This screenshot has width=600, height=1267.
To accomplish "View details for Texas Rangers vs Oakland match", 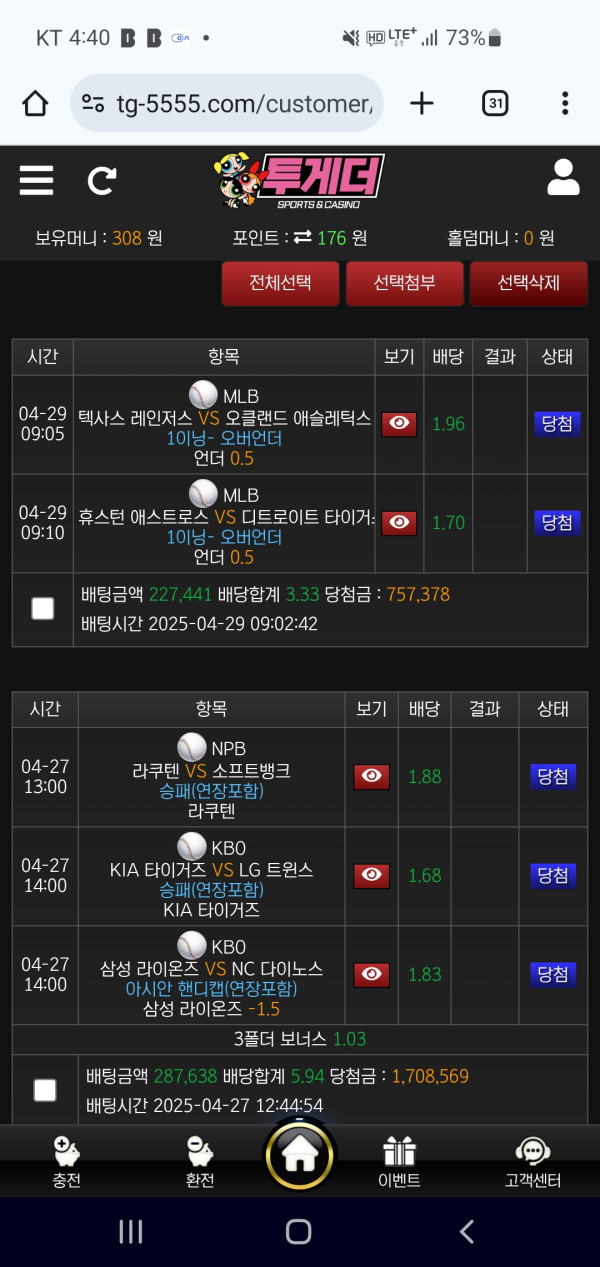I will (x=399, y=424).
